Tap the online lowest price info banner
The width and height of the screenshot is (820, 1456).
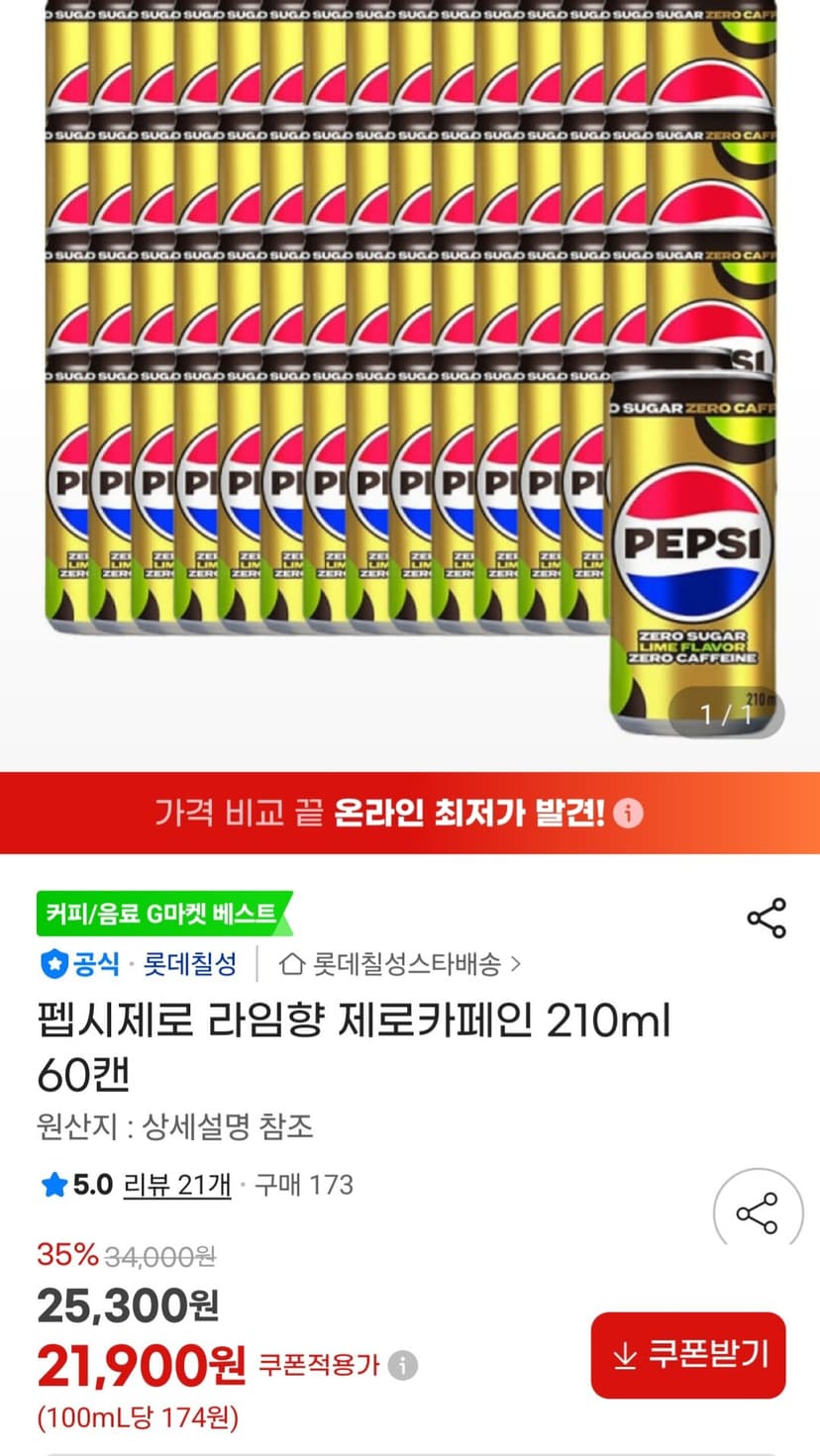click(410, 814)
